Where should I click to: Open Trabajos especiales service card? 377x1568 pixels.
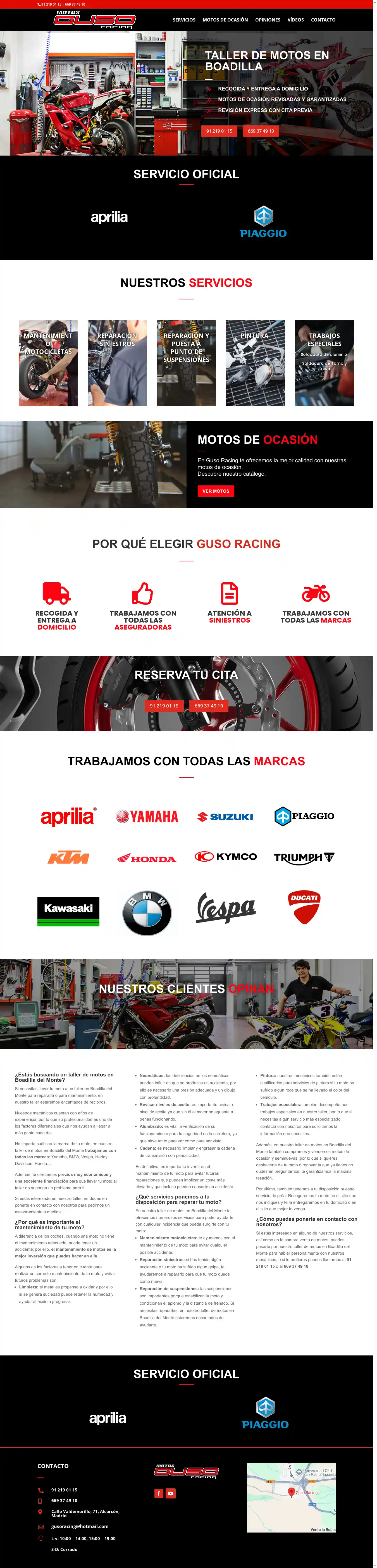[324, 363]
